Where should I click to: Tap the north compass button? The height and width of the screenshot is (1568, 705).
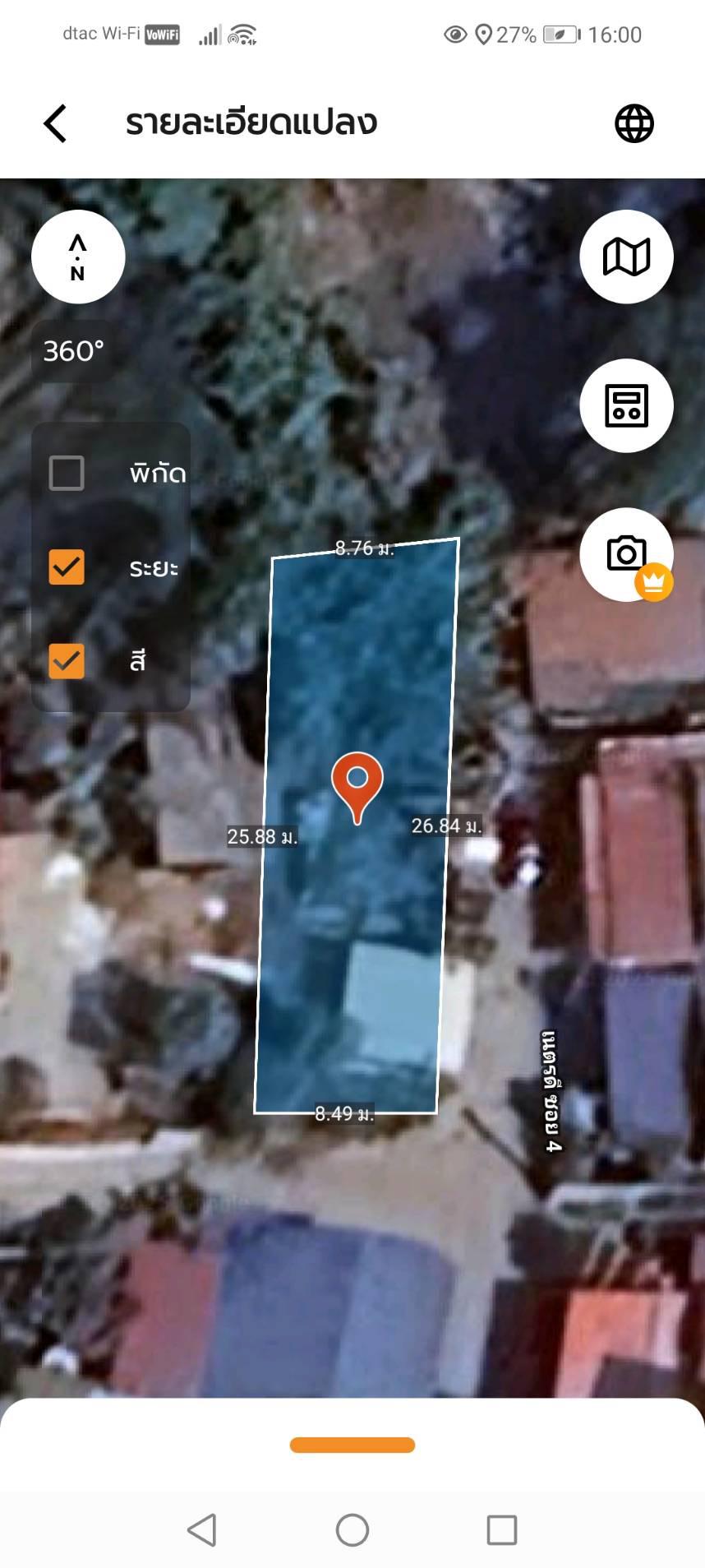[x=78, y=257]
